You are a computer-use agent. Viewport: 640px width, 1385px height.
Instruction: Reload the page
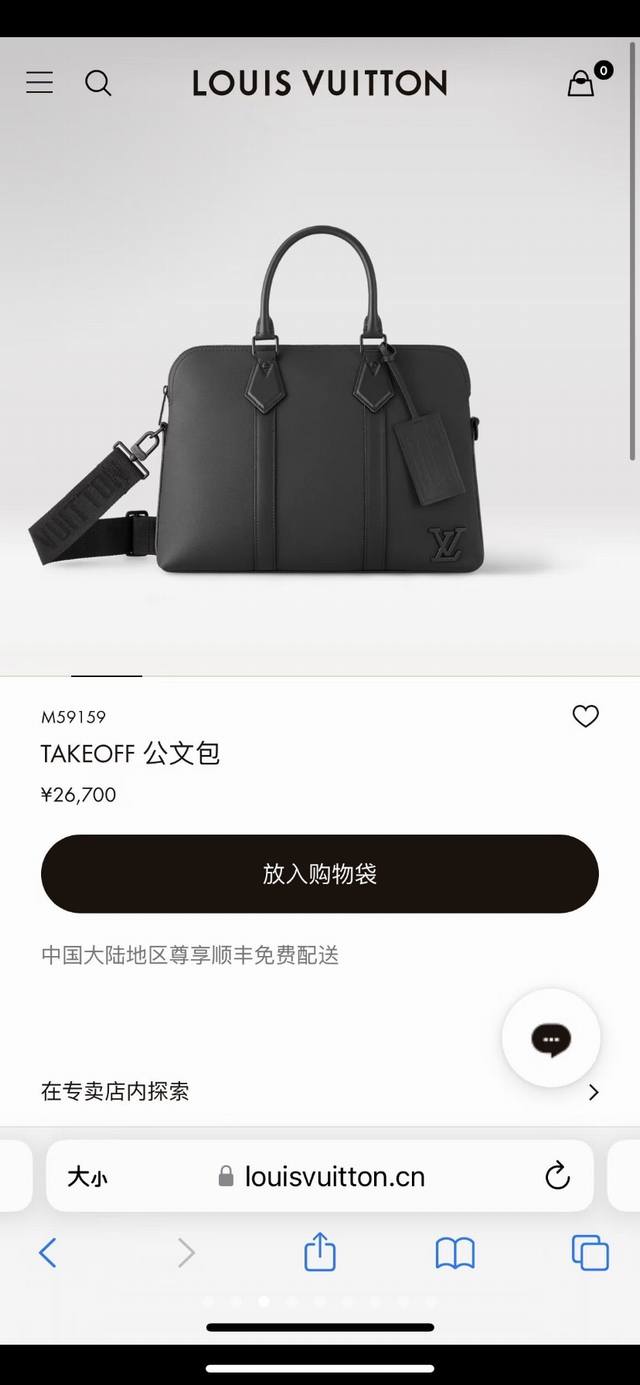[x=557, y=1177]
